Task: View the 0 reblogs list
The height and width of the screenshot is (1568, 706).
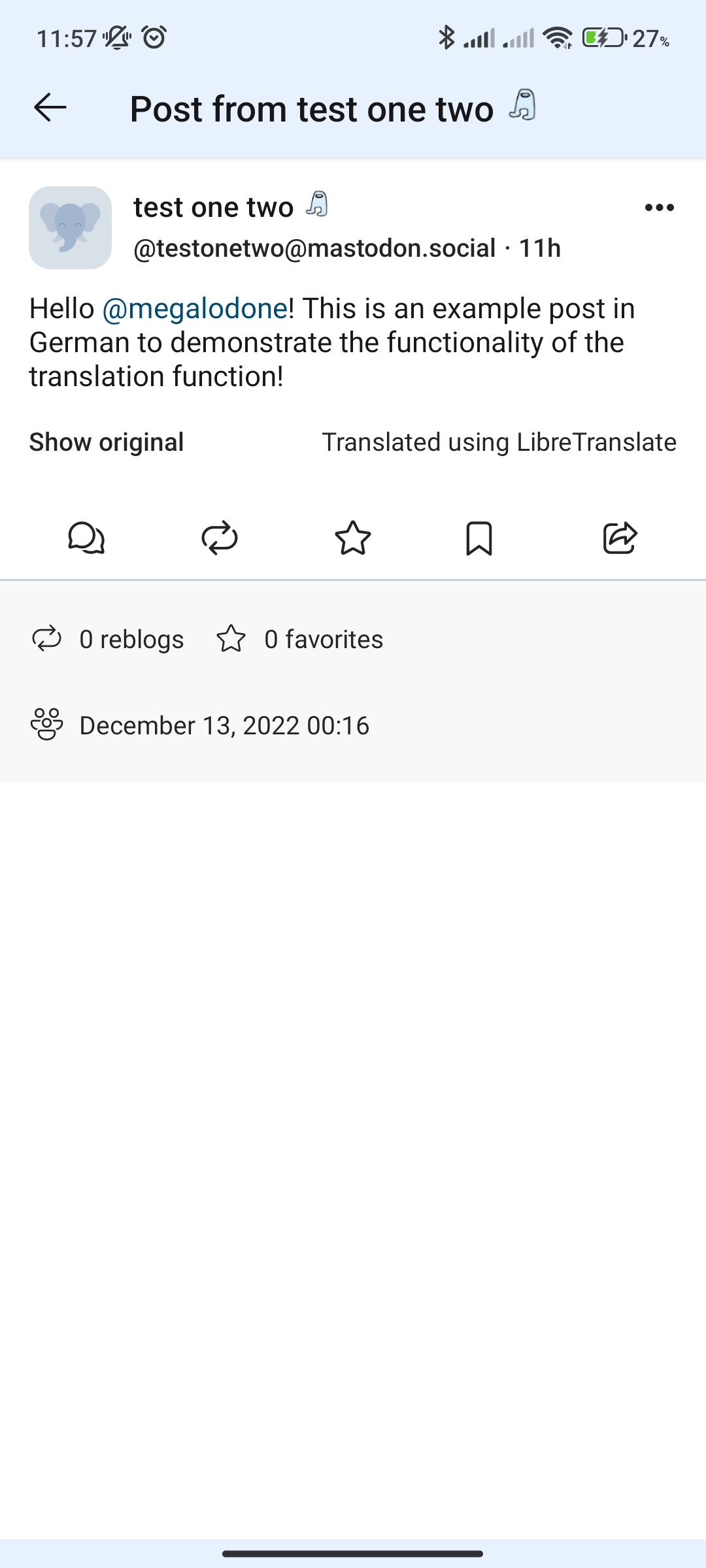Action: point(109,639)
